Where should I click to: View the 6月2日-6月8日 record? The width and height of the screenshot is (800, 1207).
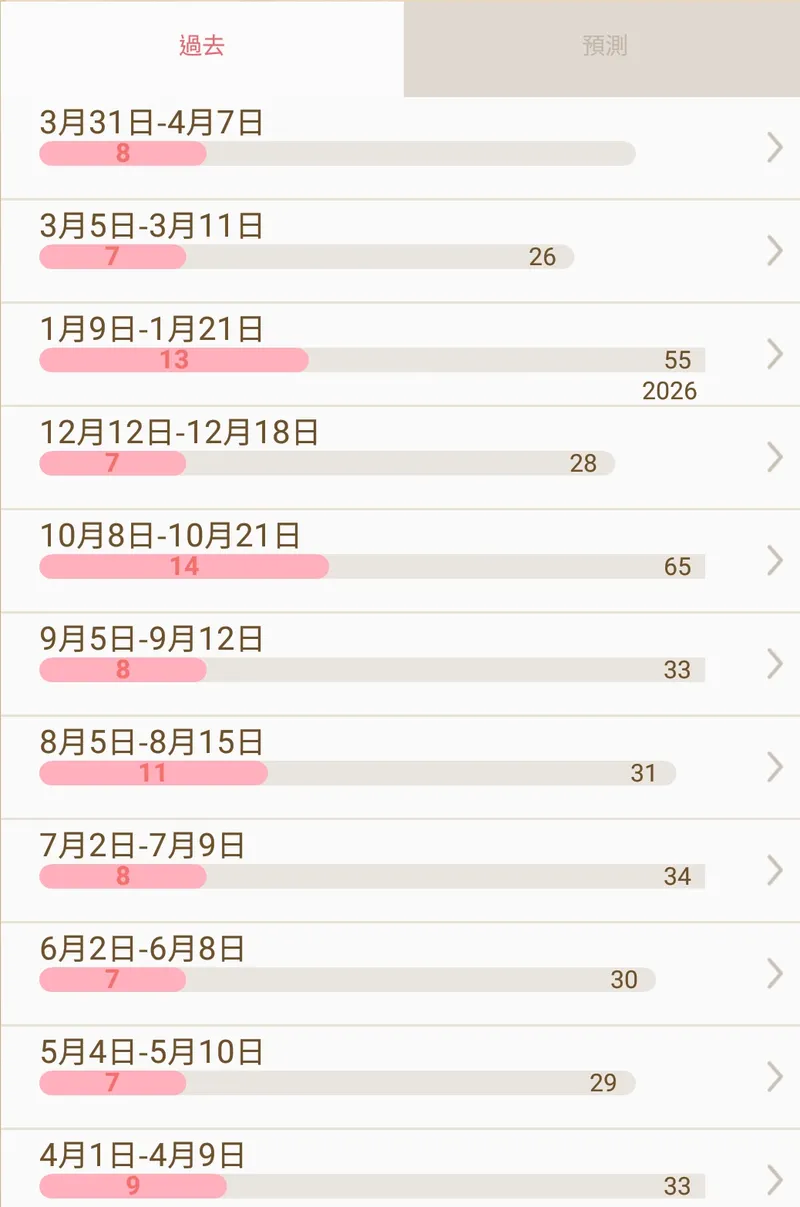(x=400, y=973)
